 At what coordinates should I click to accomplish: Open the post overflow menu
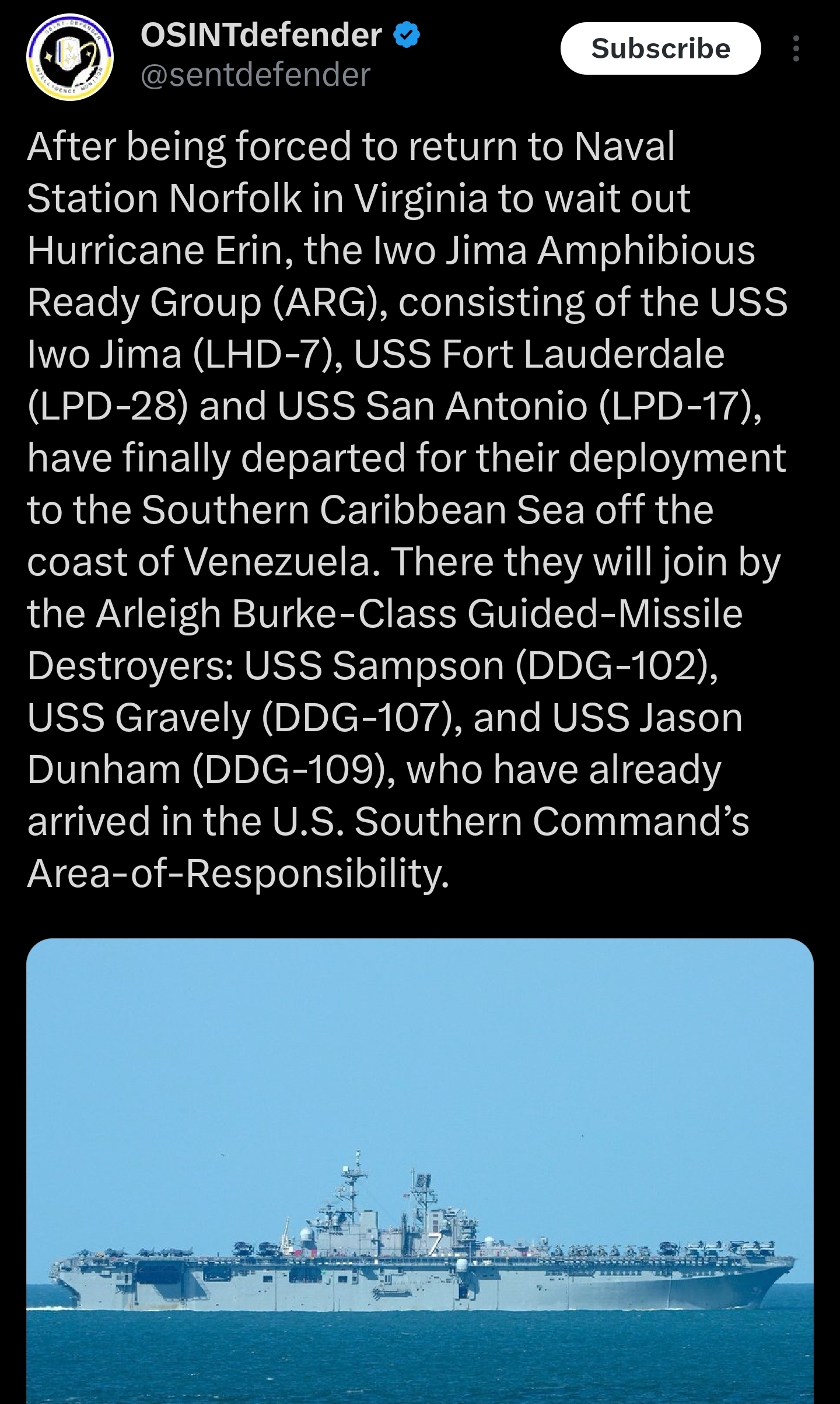click(796, 48)
